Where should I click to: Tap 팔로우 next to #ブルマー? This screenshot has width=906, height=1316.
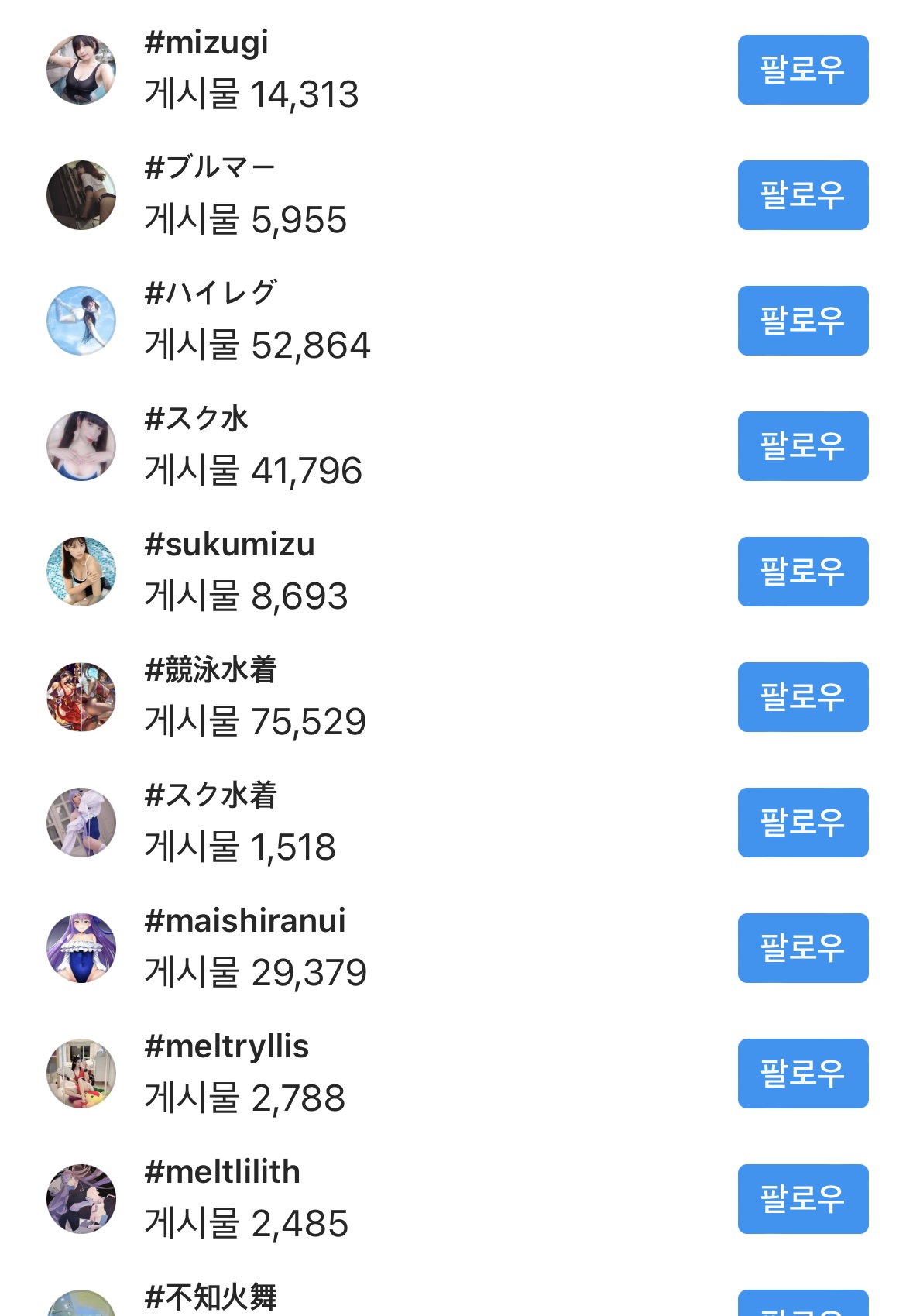coord(802,195)
